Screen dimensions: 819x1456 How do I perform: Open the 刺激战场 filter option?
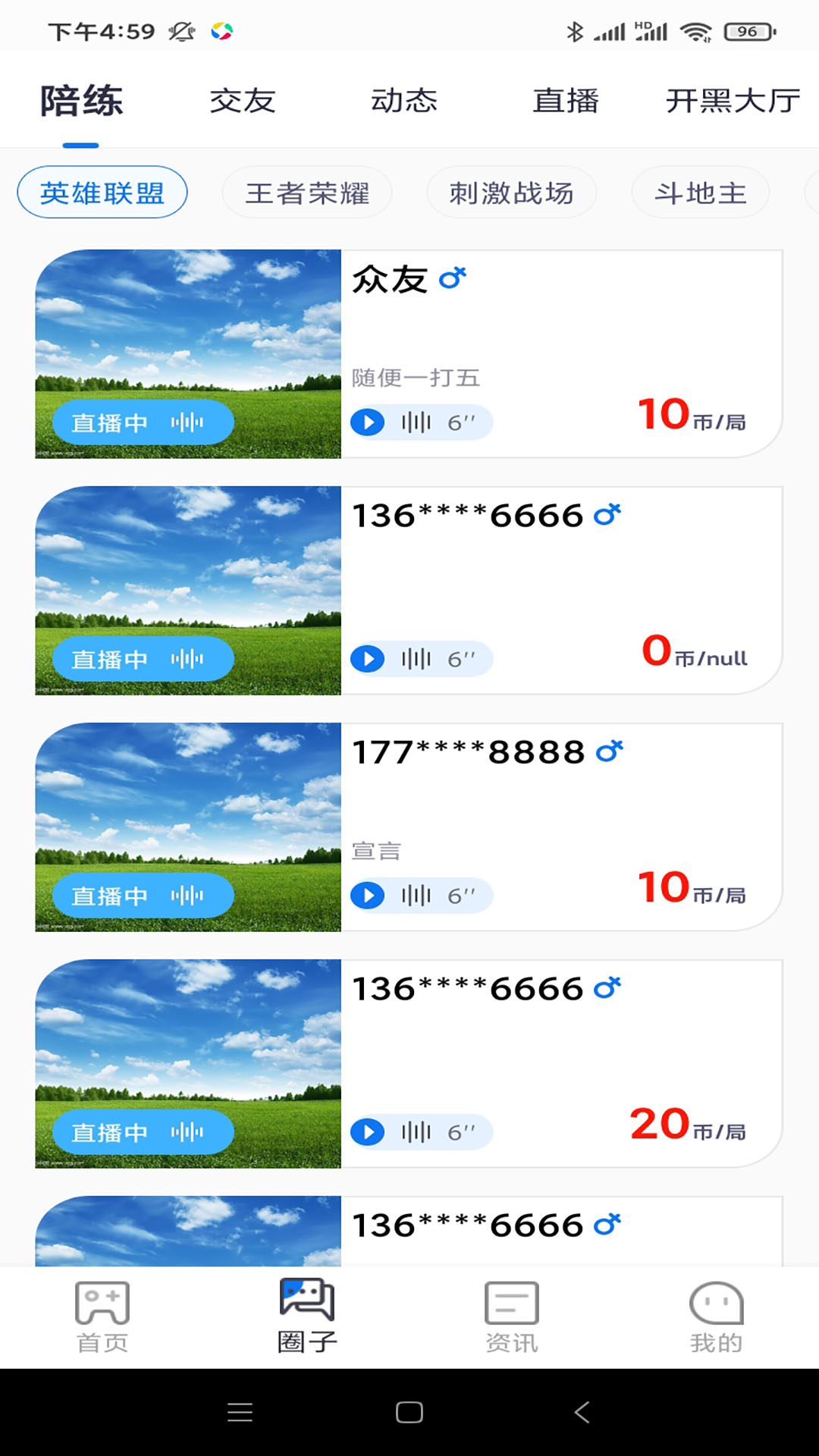click(511, 192)
